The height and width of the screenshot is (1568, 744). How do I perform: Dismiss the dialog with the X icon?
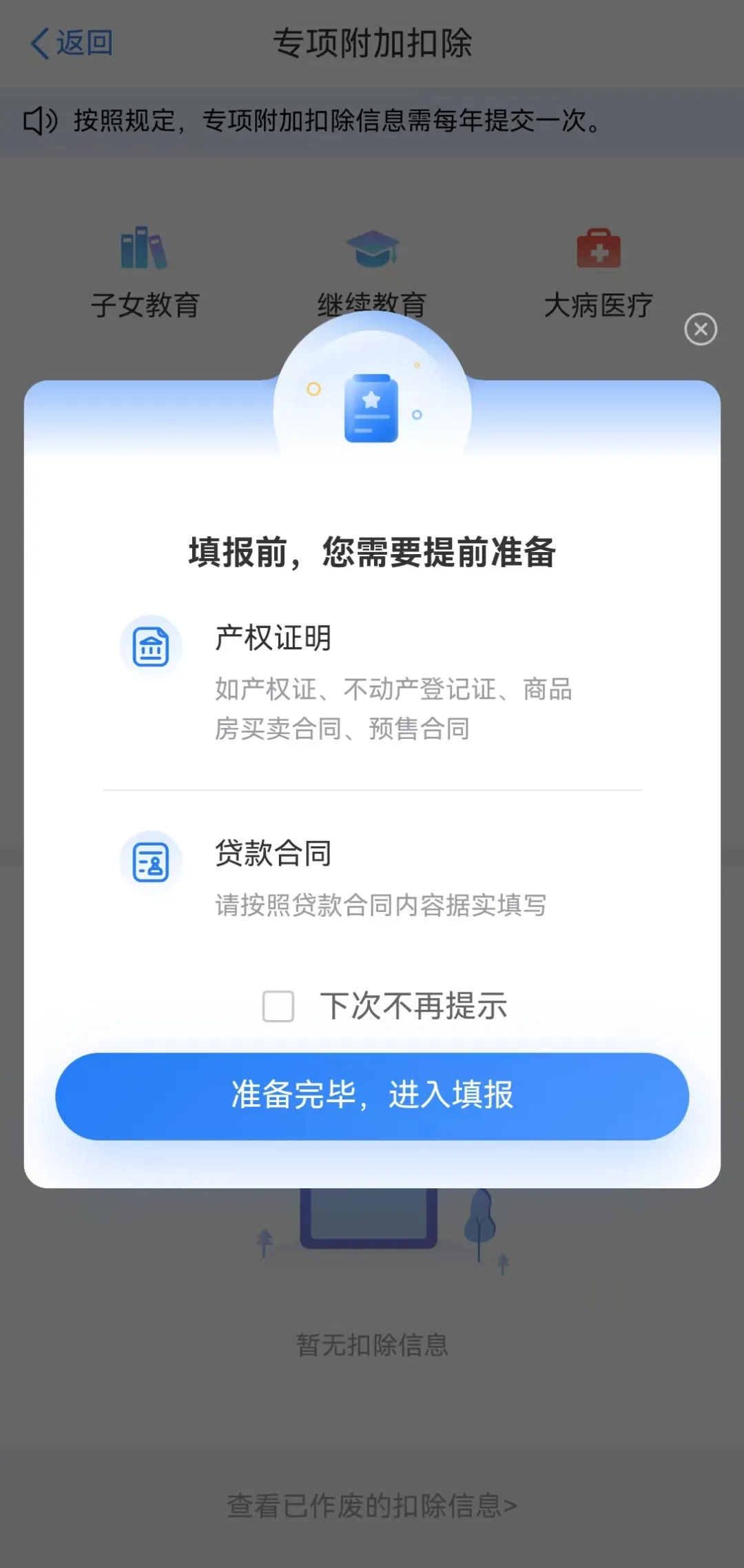701,329
